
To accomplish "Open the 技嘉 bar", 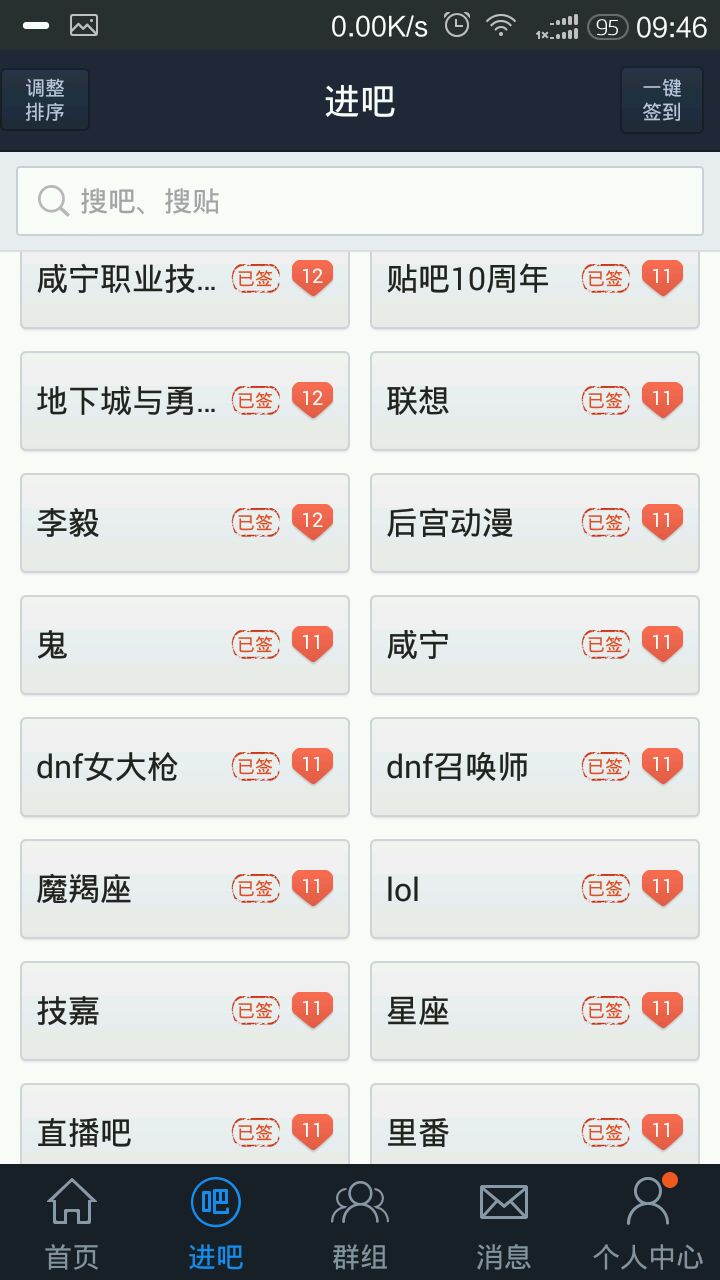I will (x=185, y=1011).
